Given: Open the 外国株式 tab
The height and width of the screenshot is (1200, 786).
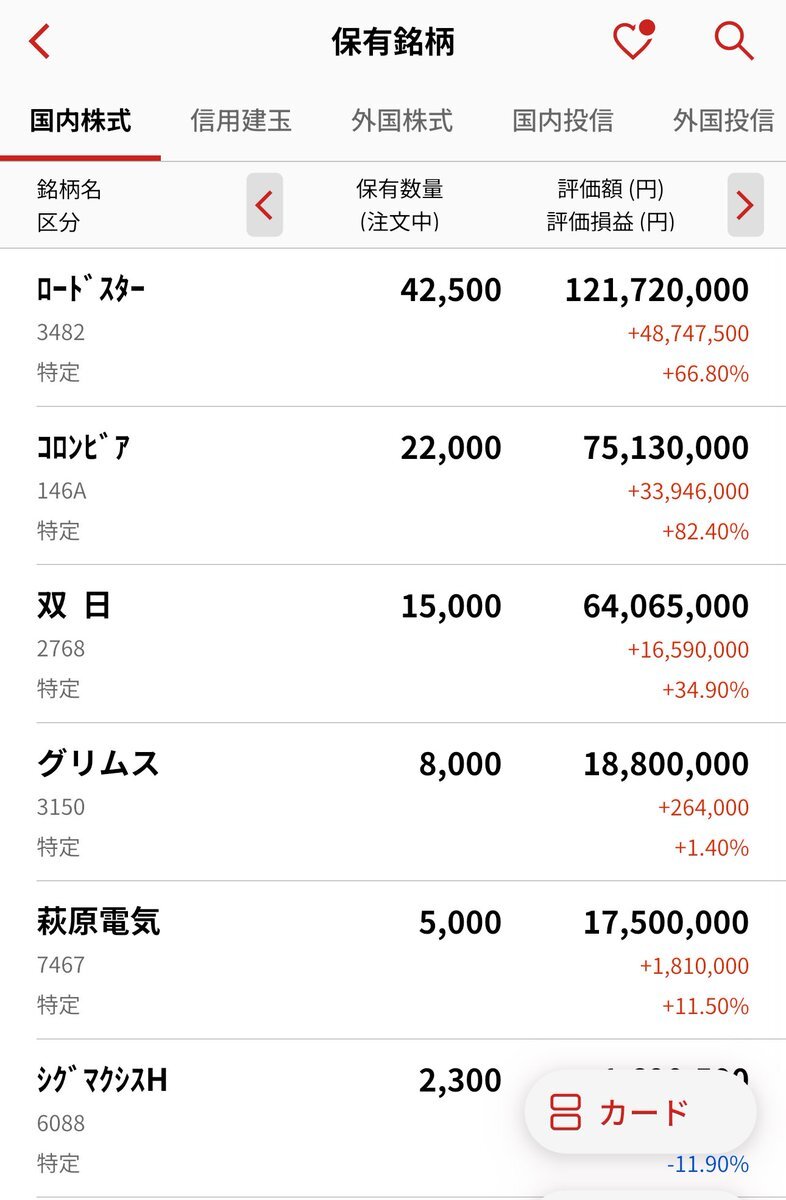Looking at the screenshot, I should click(x=402, y=120).
